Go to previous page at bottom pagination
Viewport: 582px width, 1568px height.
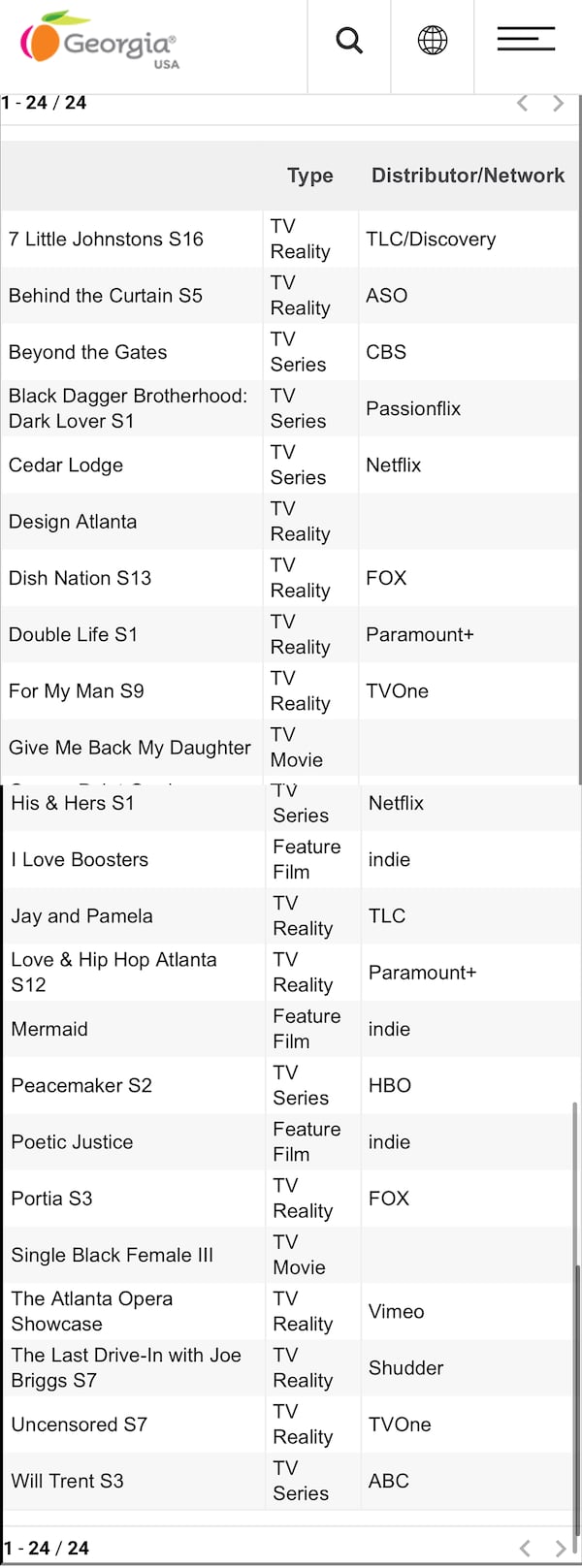(525, 1548)
